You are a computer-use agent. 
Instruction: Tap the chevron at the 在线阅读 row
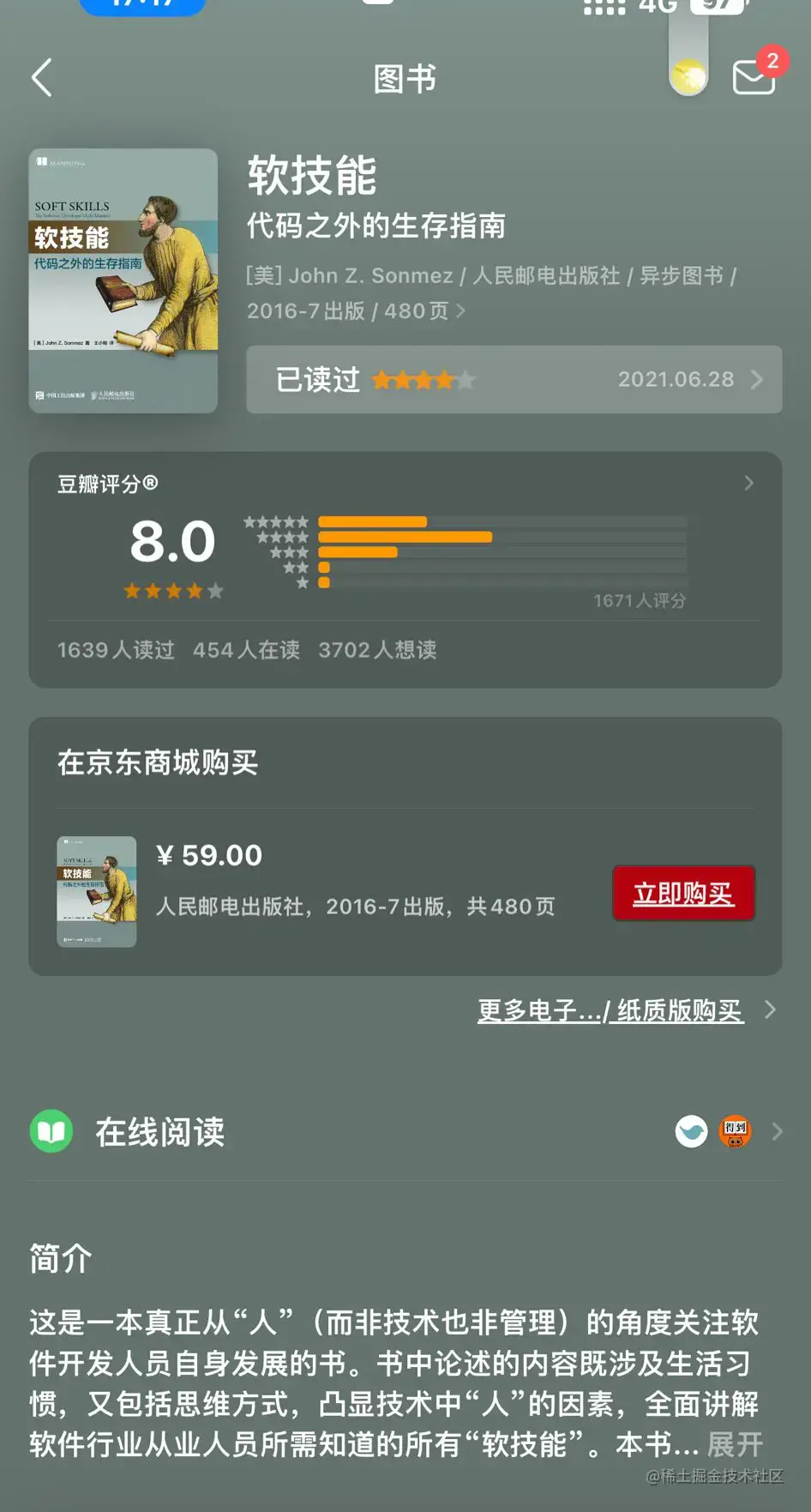pos(776,1132)
